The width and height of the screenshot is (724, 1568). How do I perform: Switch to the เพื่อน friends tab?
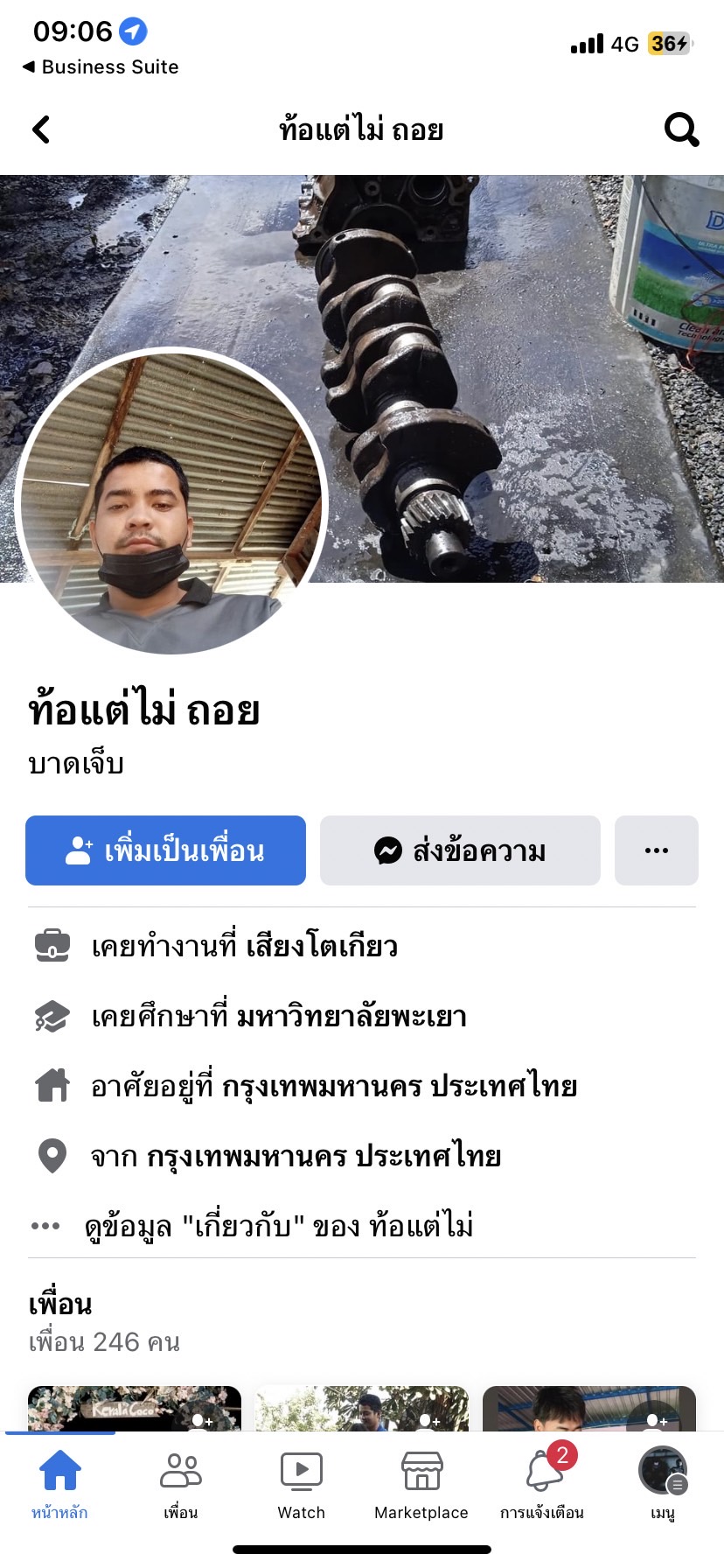click(x=180, y=1482)
